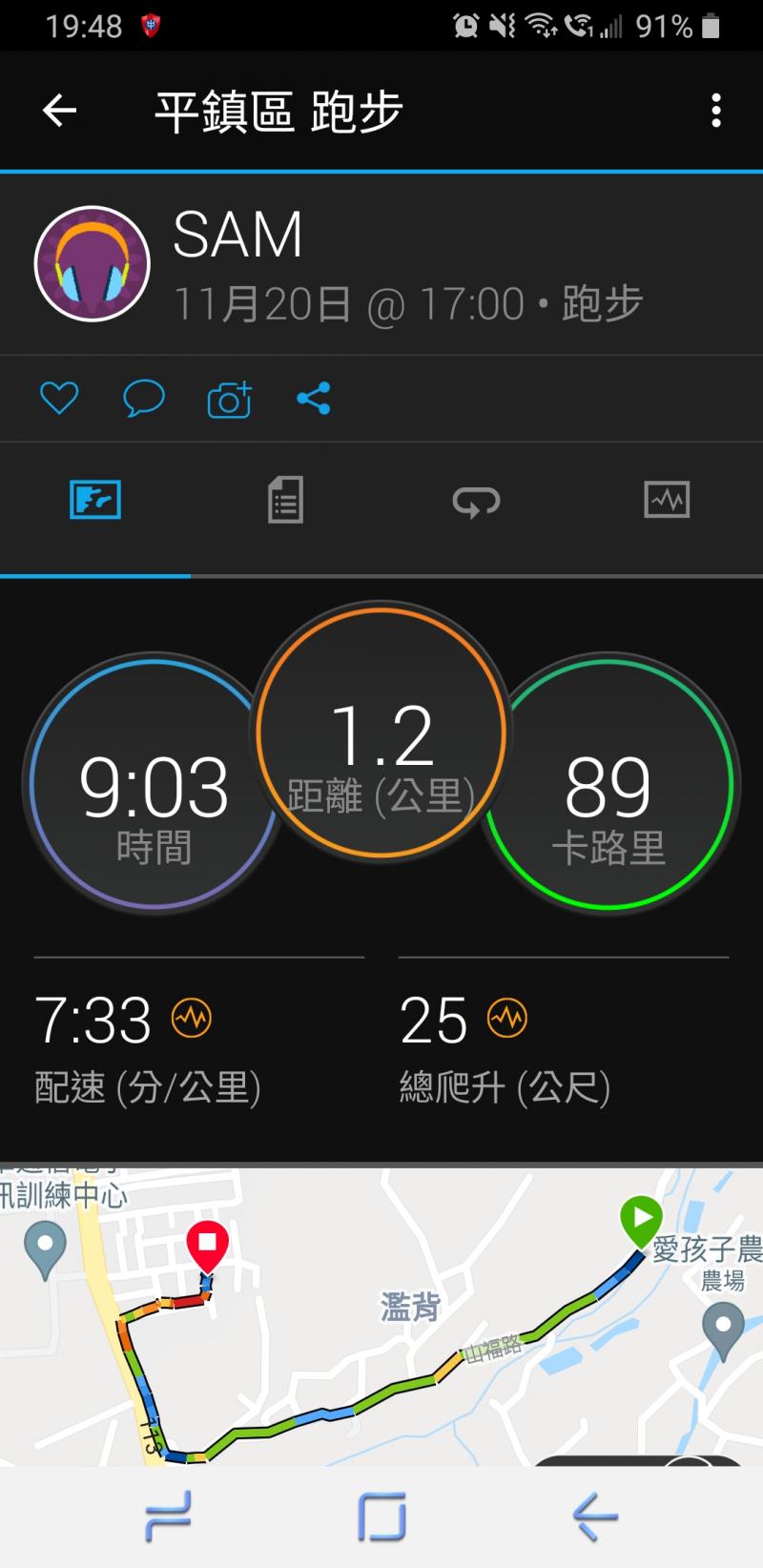Viewport: 763px width, 1568px height.
Task: Switch to the charts tab
Action: click(x=667, y=500)
